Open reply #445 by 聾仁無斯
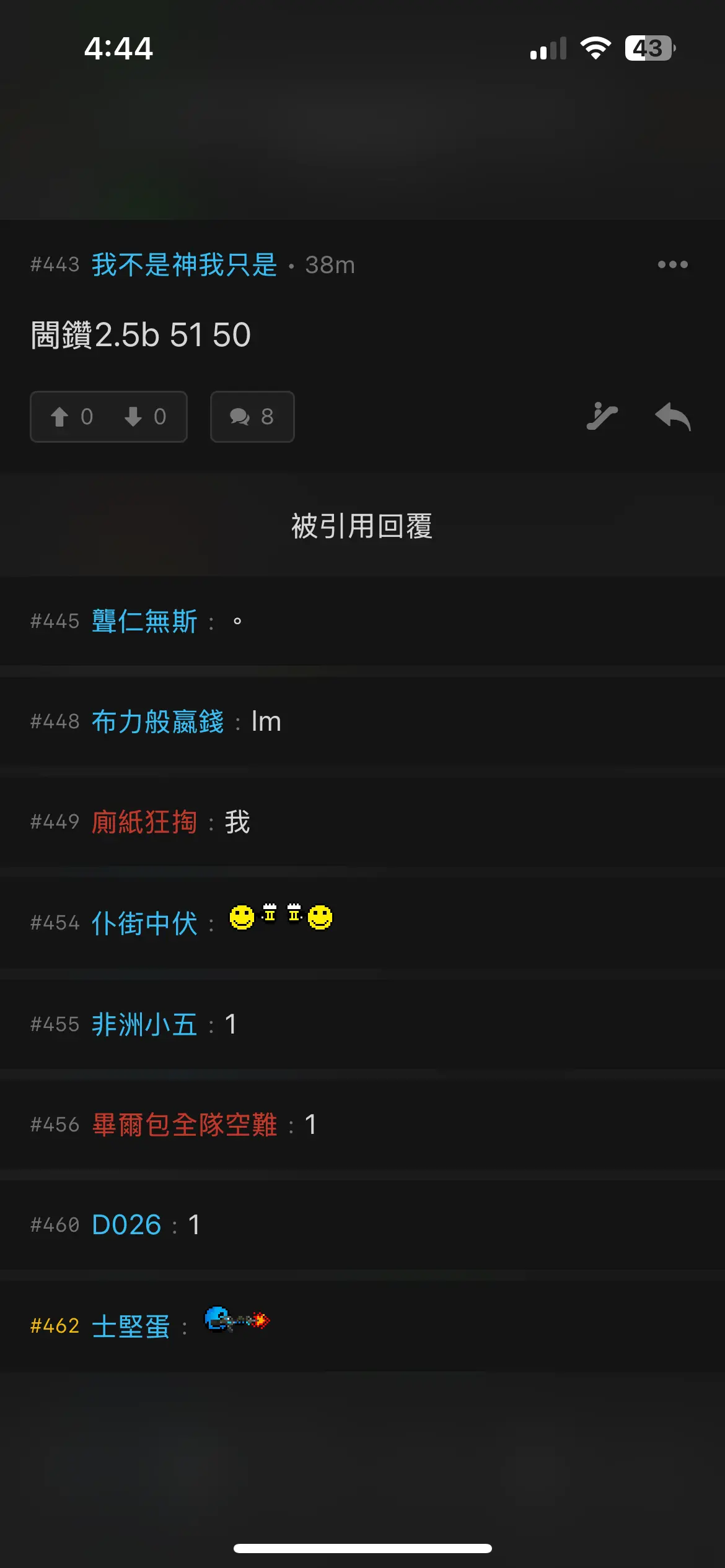 pos(362,621)
